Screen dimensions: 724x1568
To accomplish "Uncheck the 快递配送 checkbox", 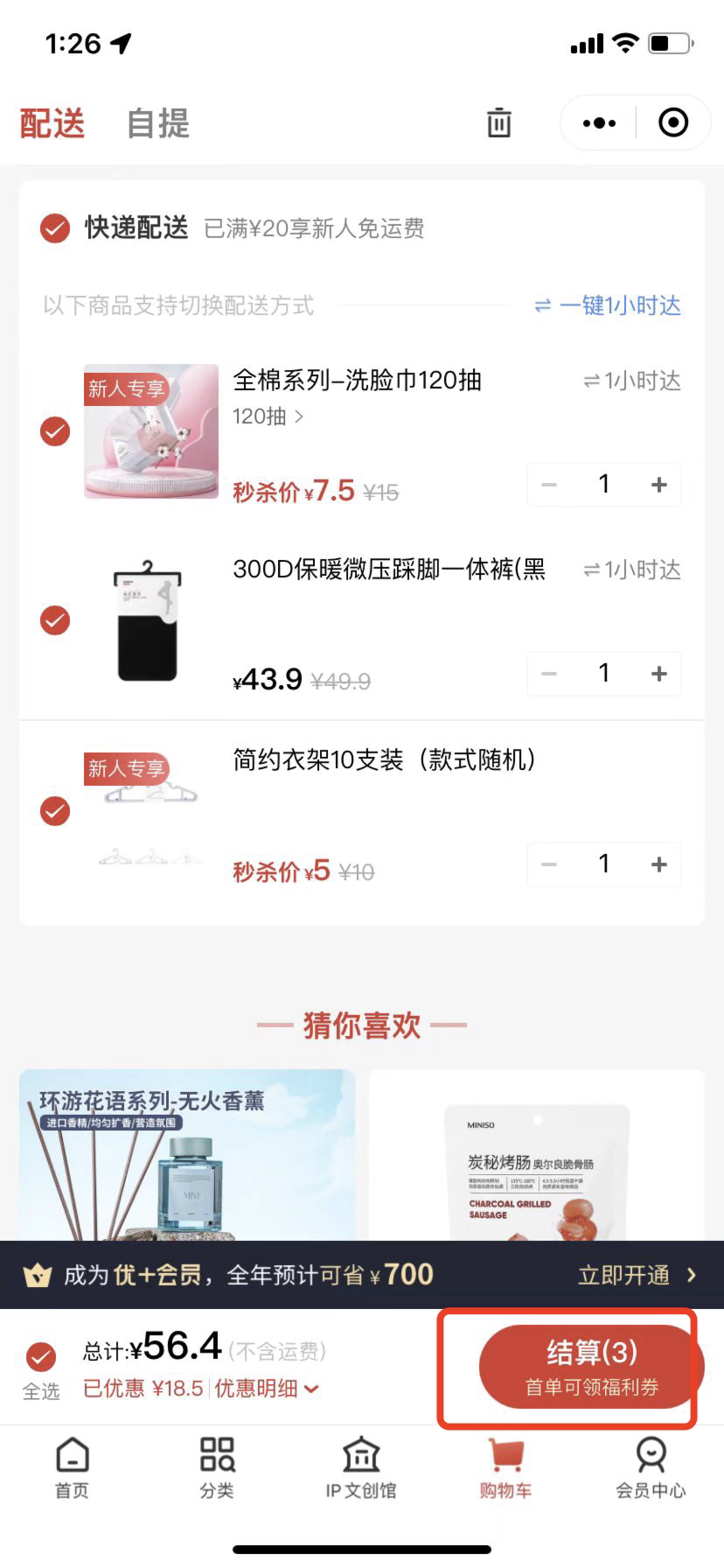I will tap(55, 229).
